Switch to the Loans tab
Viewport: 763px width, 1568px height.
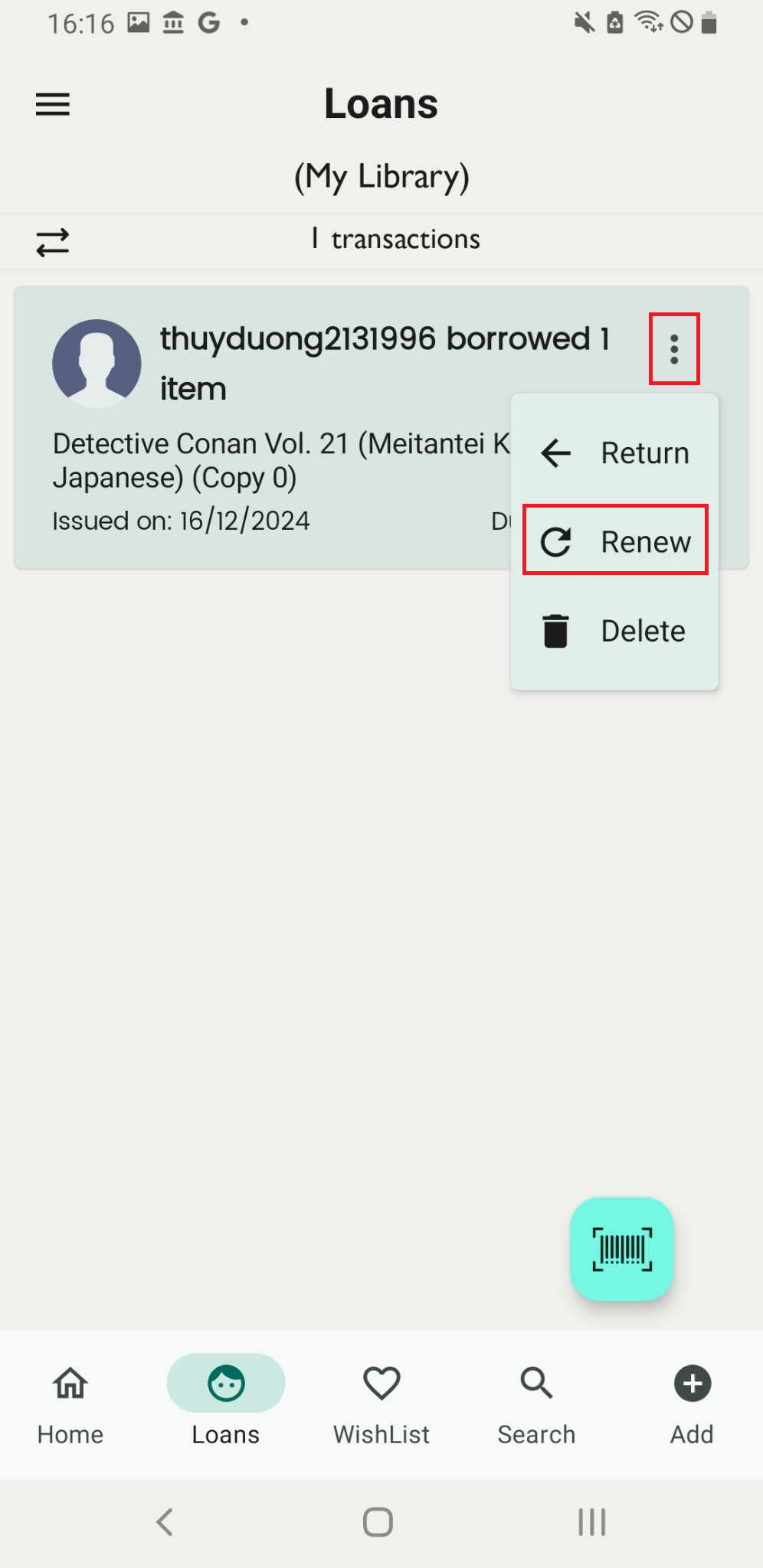226,1405
